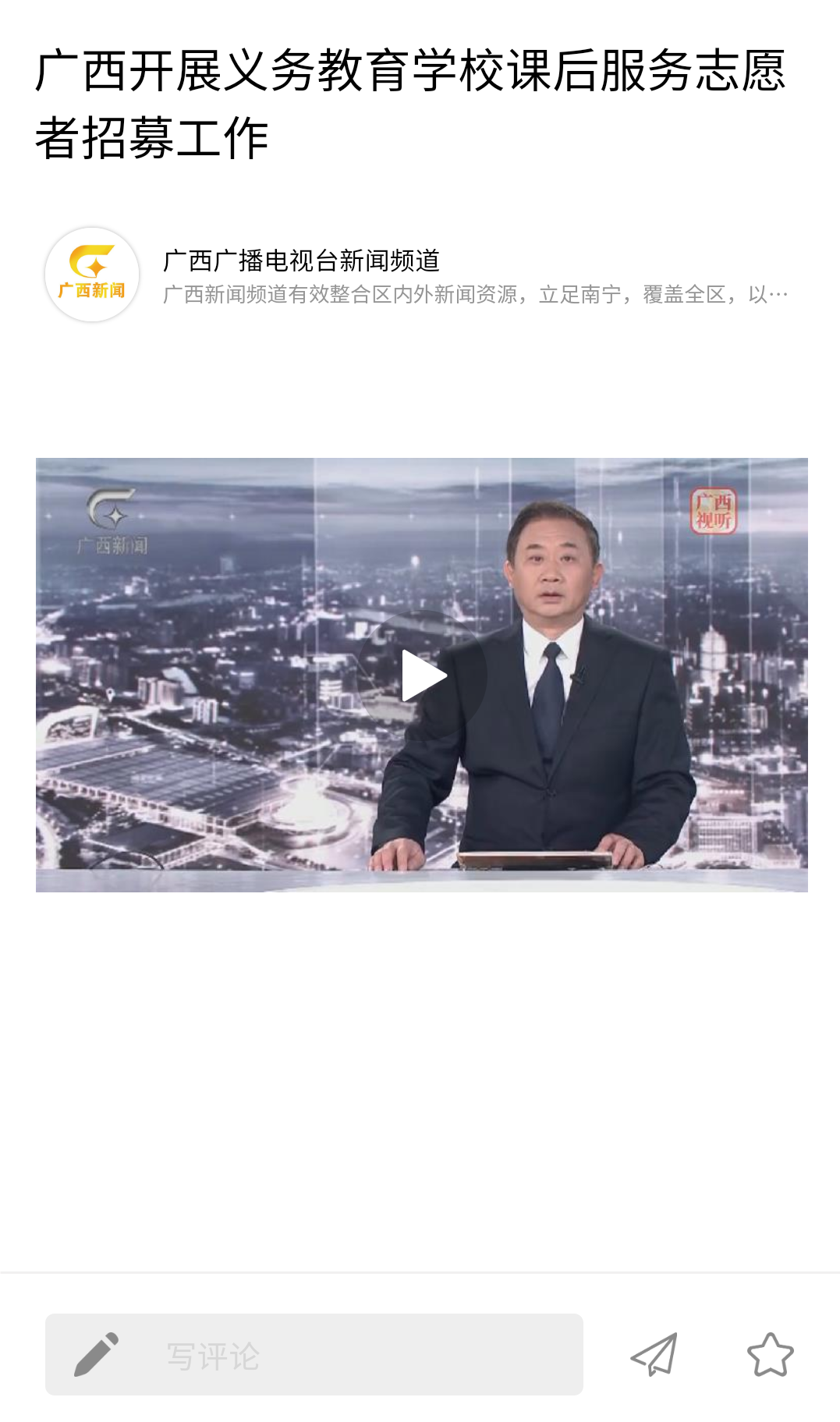Play the Guangxi news video
The width and height of the screenshot is (840, 1422).
point(422,676)
